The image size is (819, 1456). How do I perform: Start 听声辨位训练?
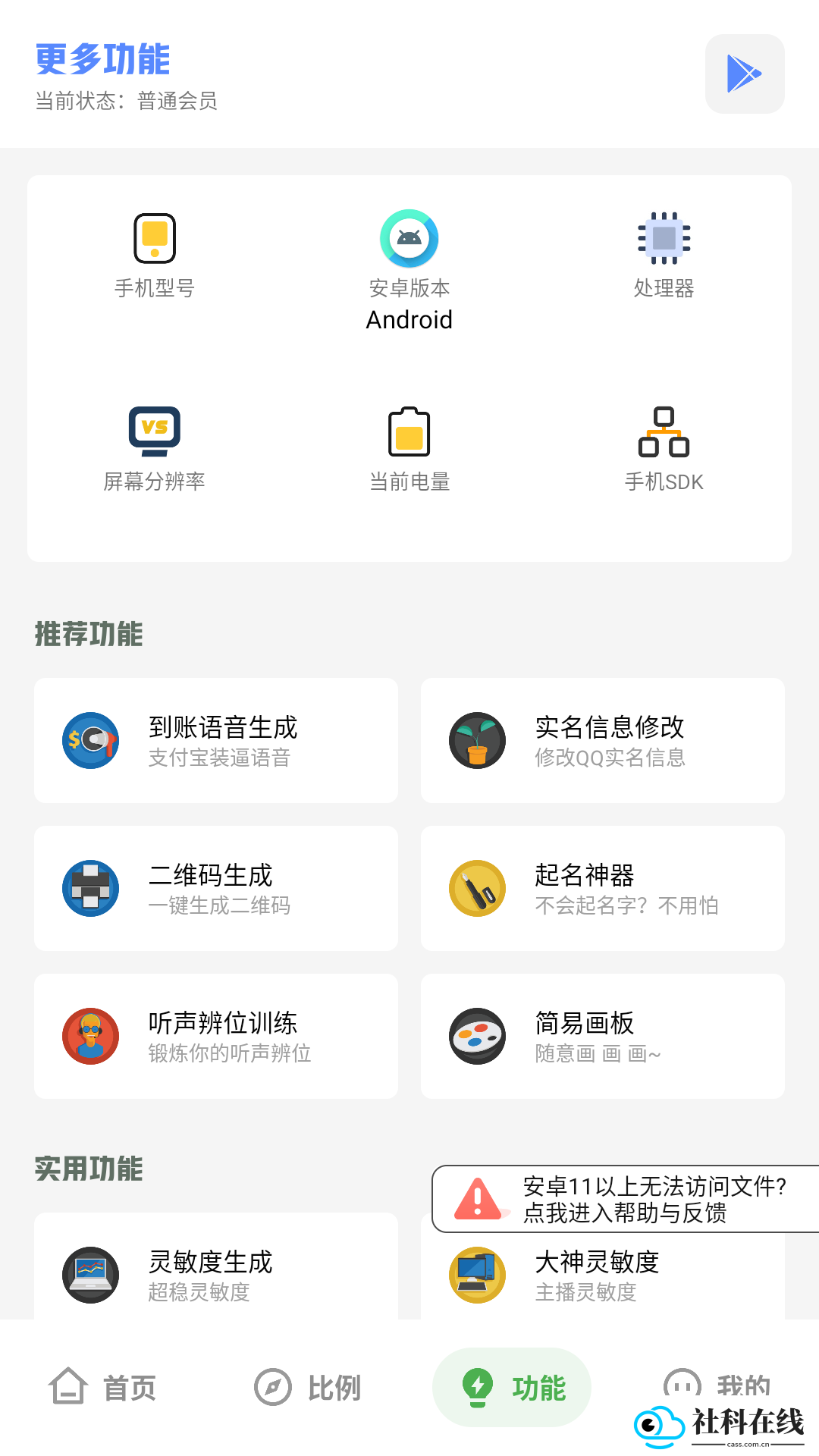pyautogui.click(x=216, y=1036)
